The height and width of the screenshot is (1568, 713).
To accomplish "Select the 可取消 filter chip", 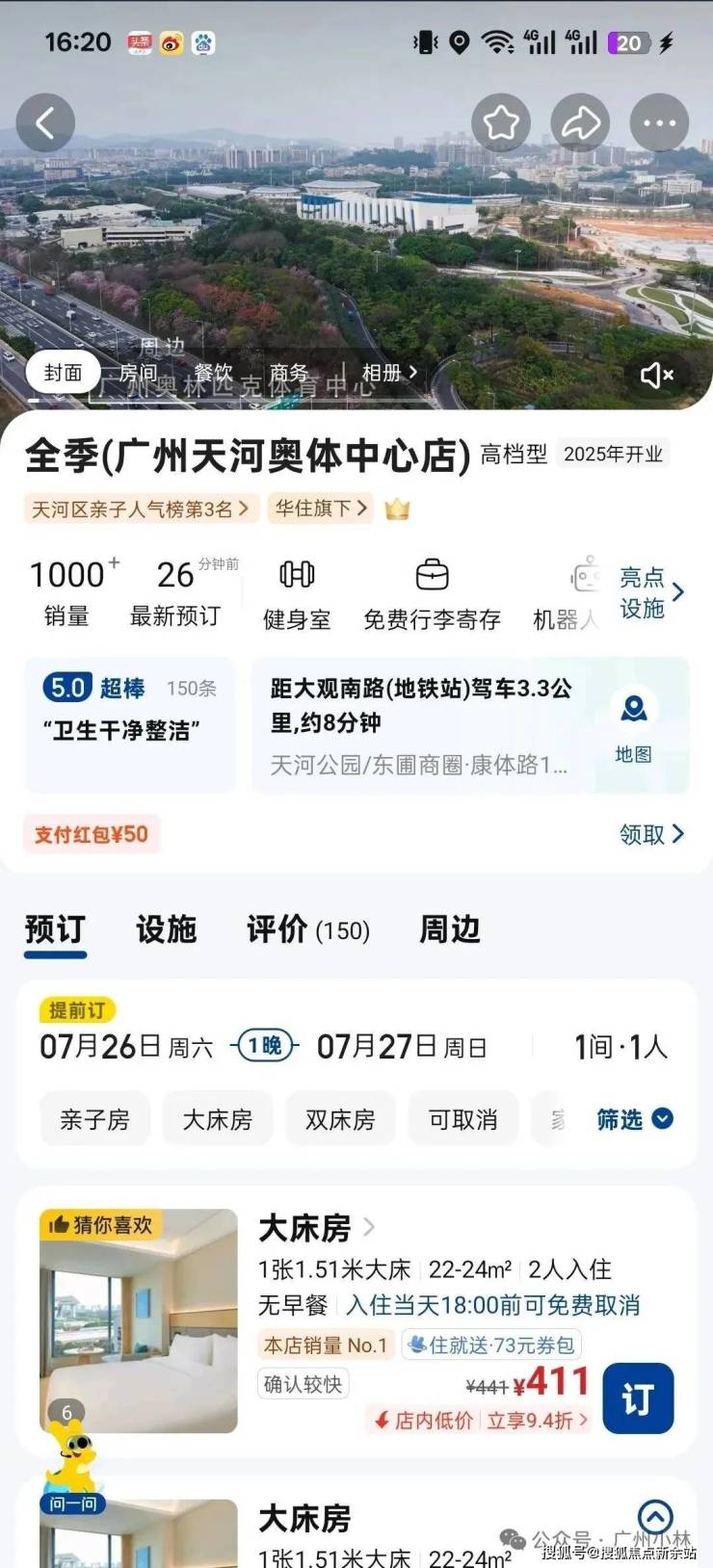I will [x=462, y=1119].
